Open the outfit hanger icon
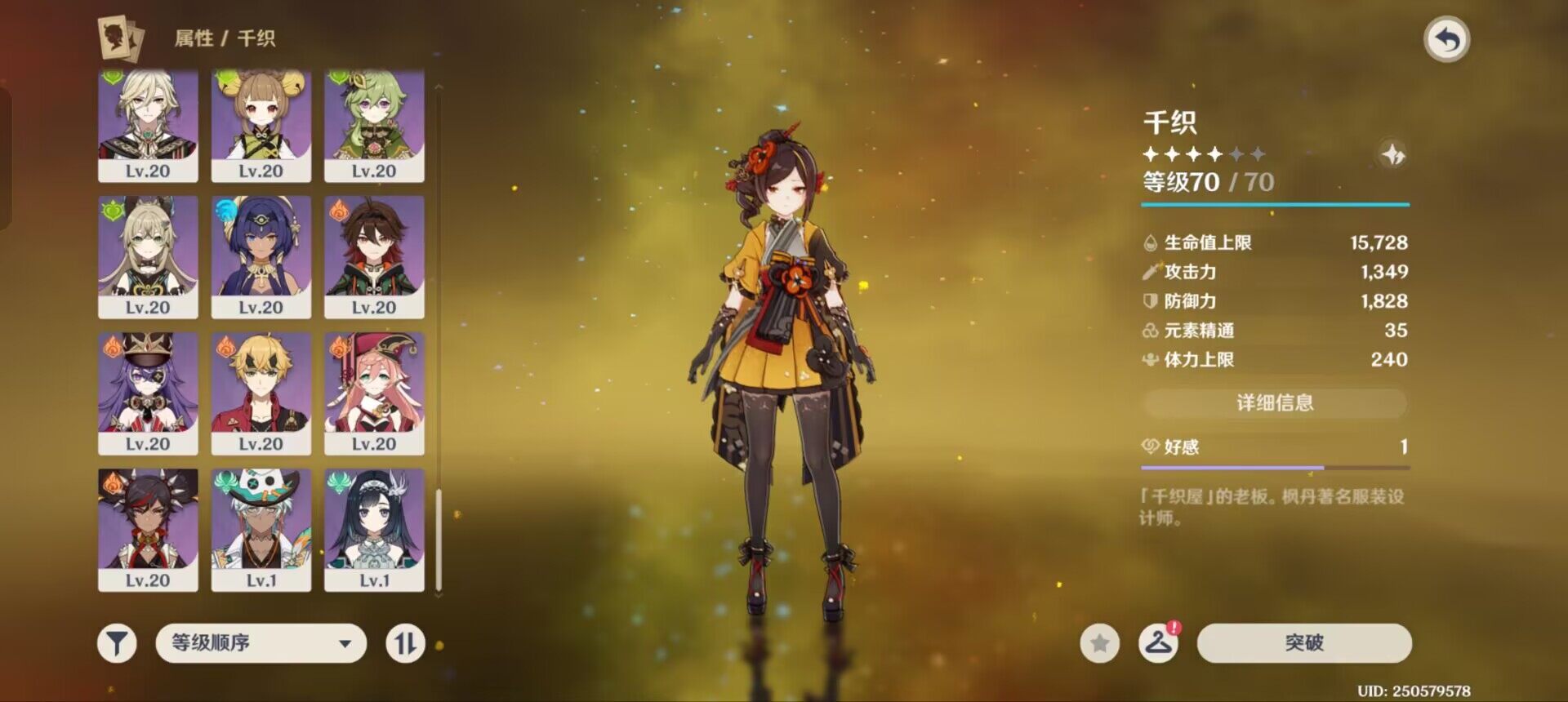 [x=1159, y=643]
